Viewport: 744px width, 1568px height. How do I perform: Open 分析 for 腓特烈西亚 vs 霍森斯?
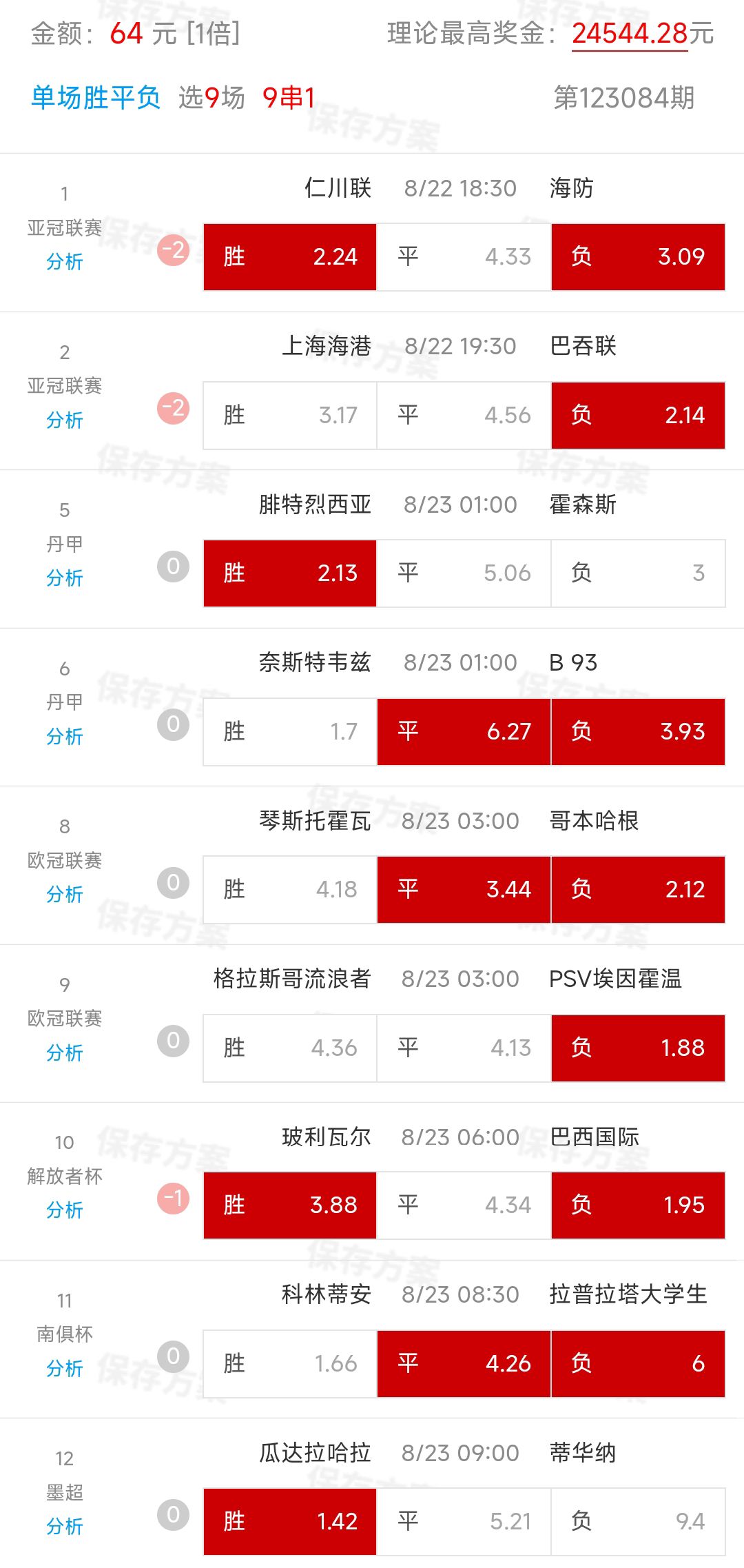(64, 578)
